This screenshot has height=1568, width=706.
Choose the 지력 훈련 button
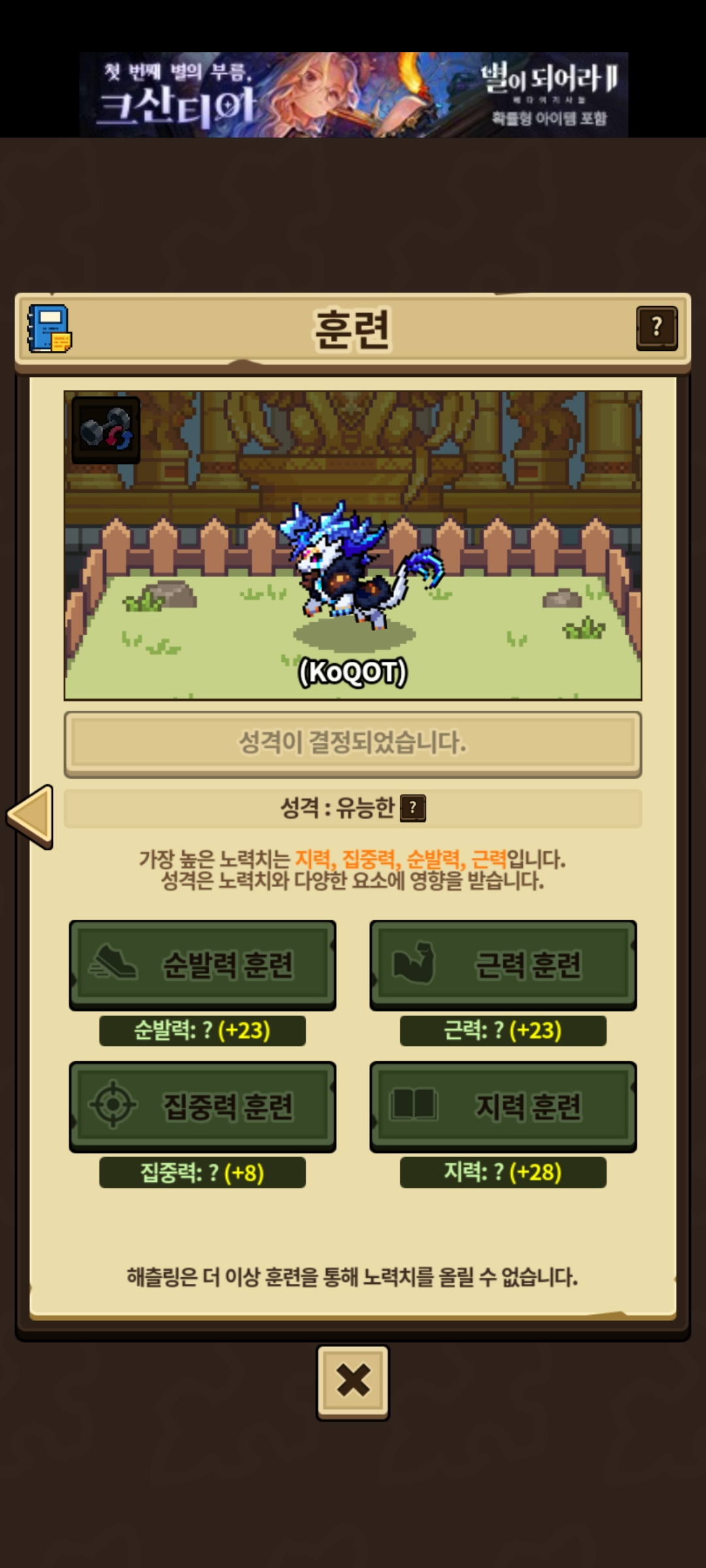[x=503, y=1106]
